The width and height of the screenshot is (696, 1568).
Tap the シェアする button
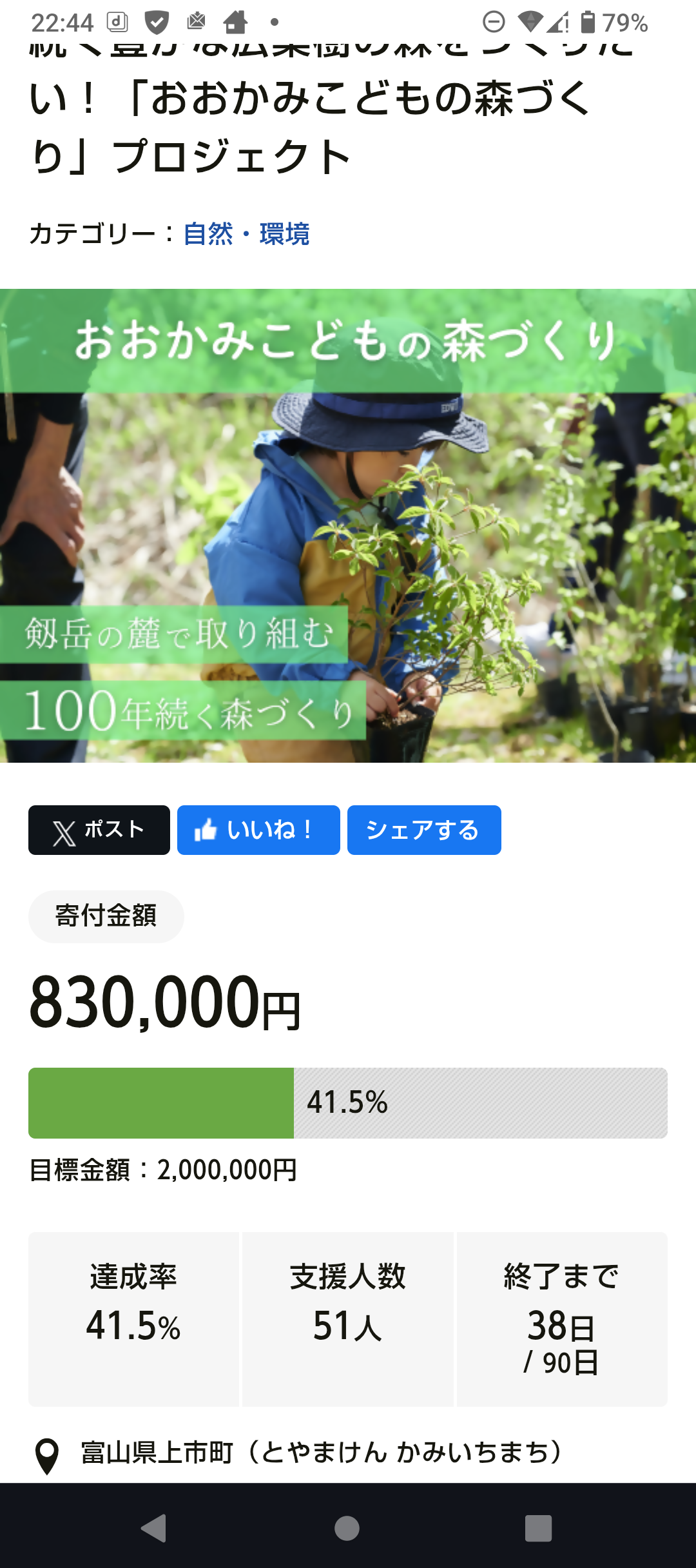[424, 830]
